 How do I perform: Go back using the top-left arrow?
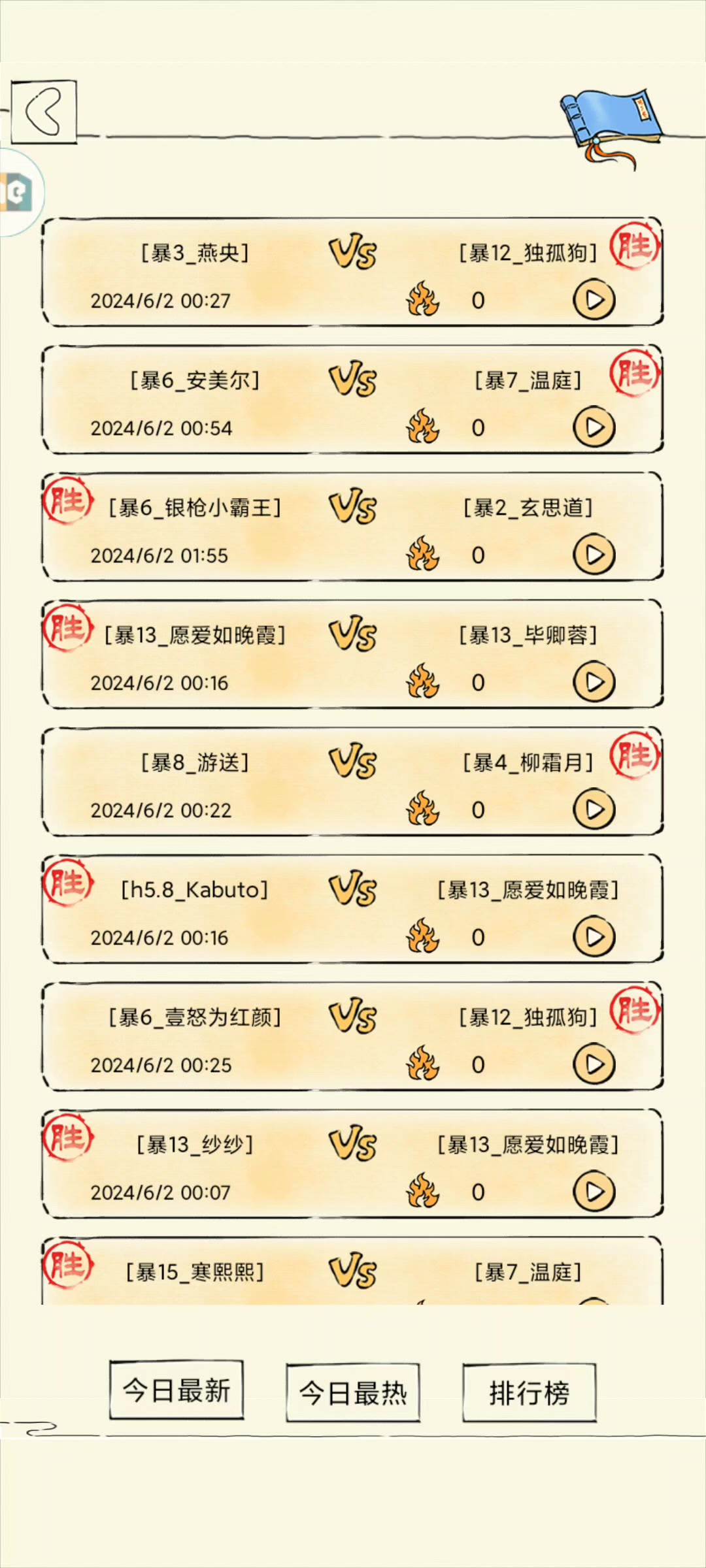[44, 112]
